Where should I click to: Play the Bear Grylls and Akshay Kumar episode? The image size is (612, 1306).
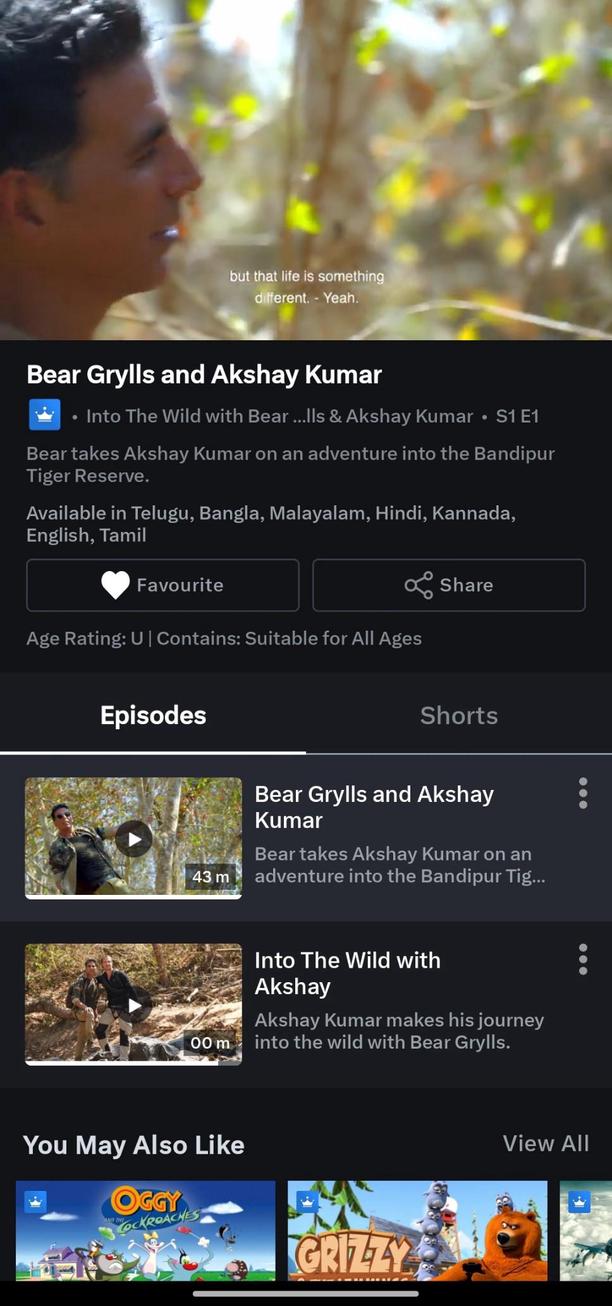coord(133,838)
